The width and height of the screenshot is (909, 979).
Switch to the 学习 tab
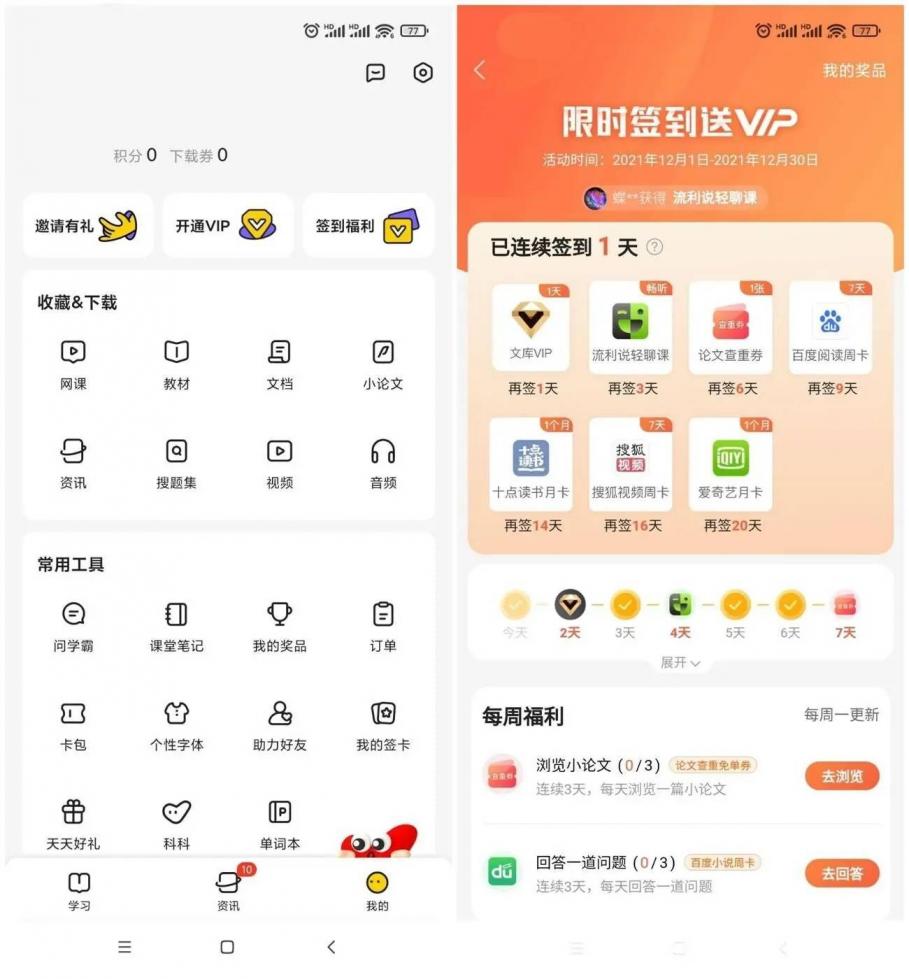click(77, 890)
